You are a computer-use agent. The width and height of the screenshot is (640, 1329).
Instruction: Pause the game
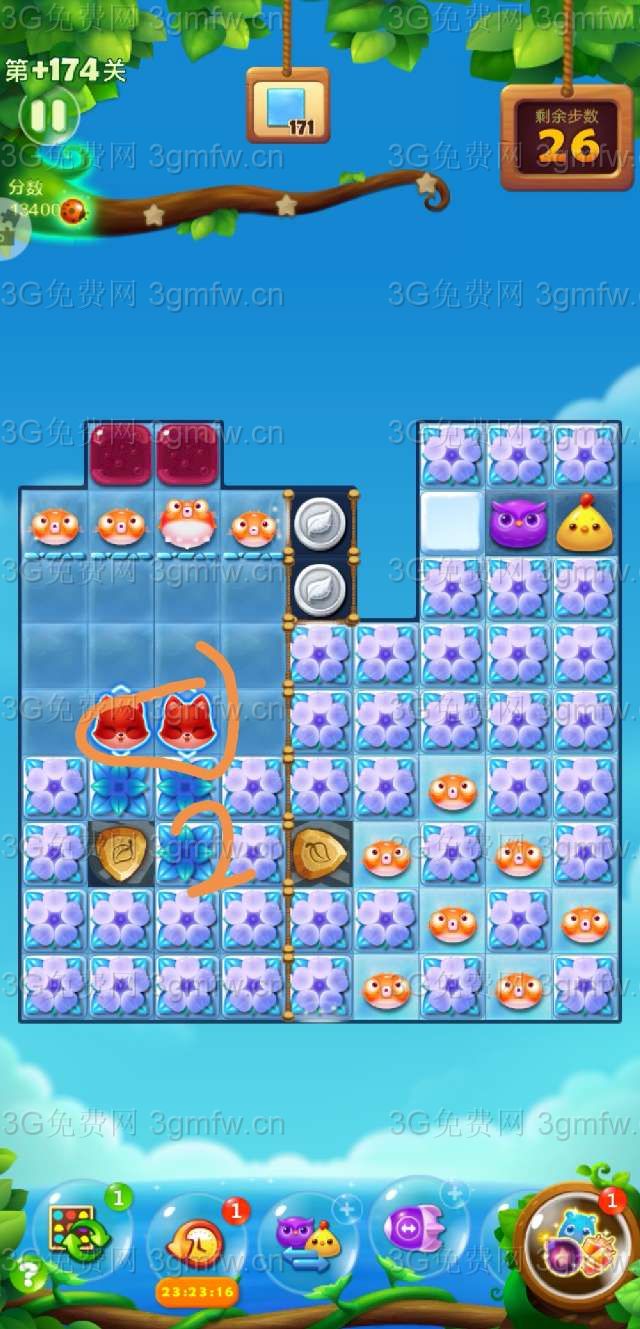[47, 117]
